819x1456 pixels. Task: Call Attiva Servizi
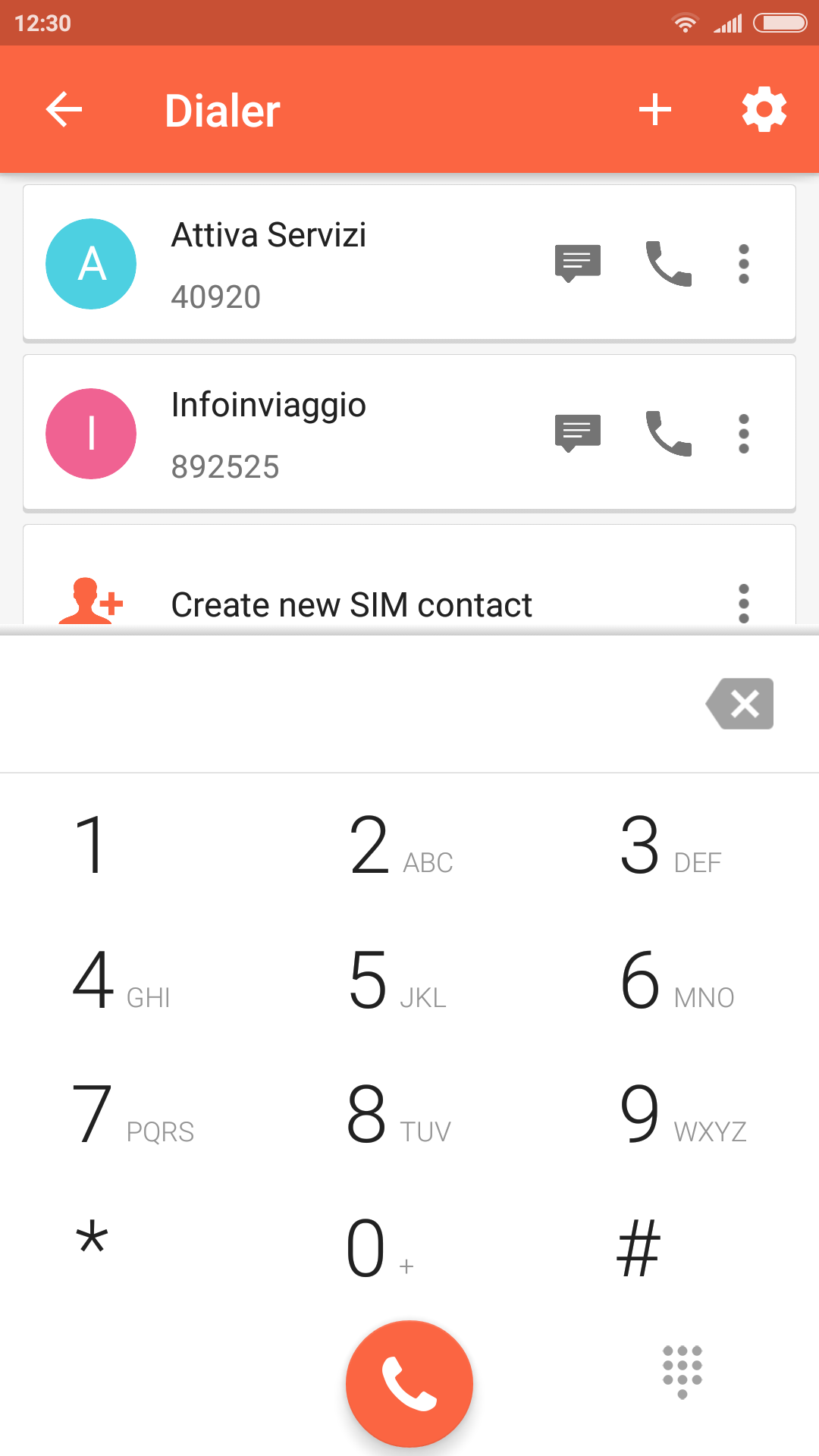click(x=668, y=264)
